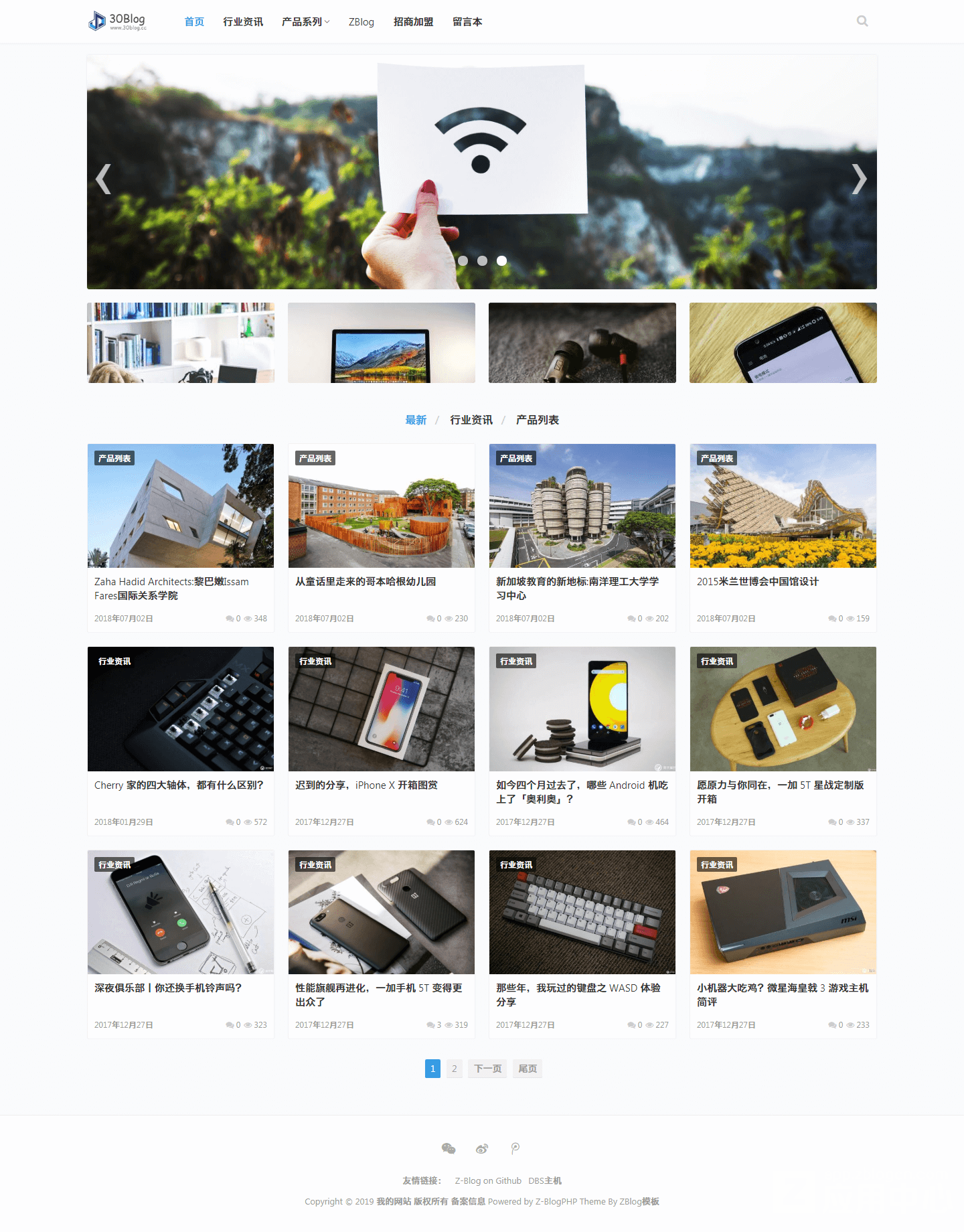Go to 行业资讯 in top navigation

243,22
